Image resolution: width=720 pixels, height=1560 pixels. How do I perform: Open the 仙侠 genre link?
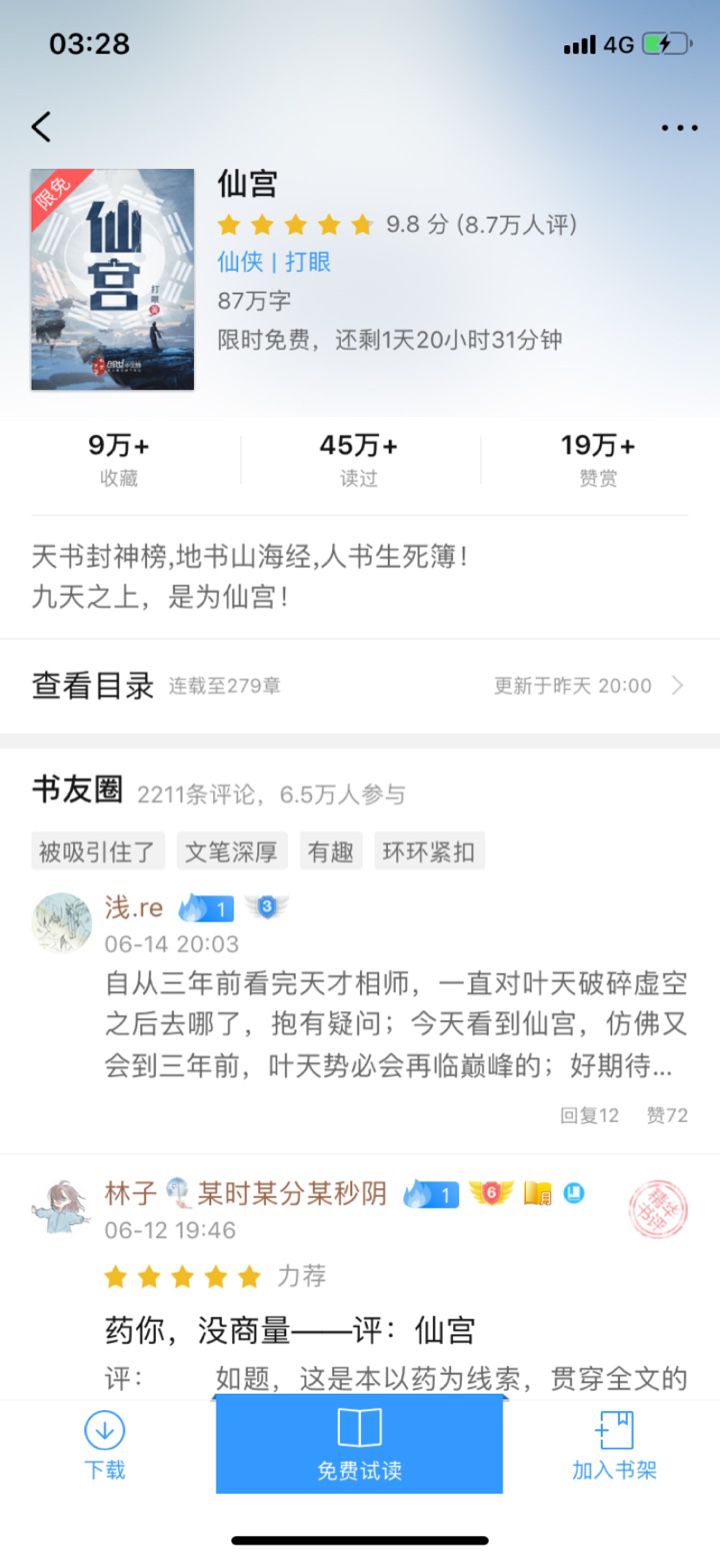(240, 262)
